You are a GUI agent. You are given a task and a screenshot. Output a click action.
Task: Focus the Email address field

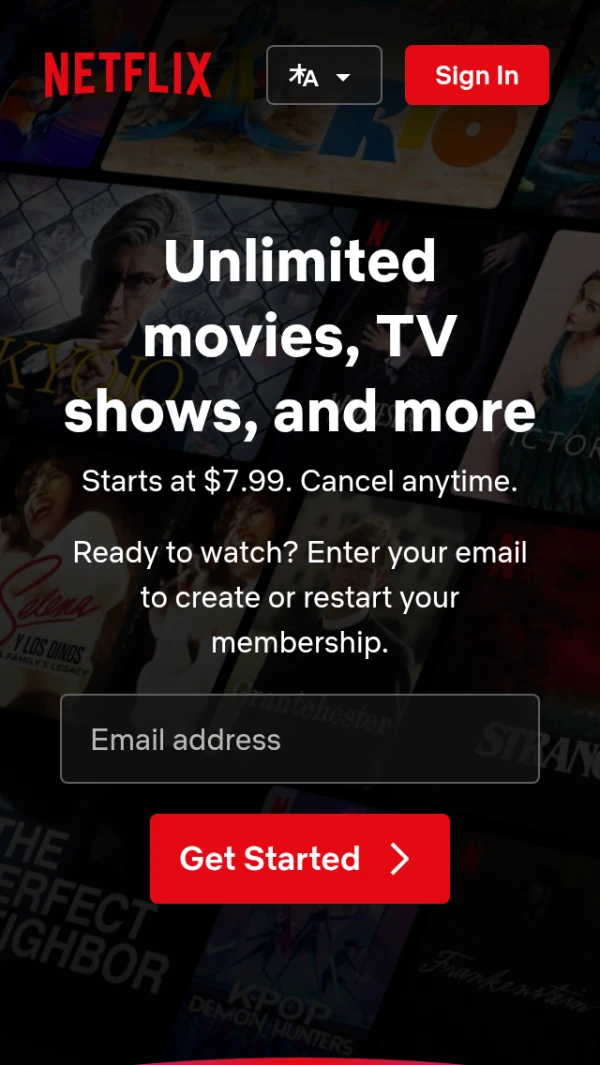(x=300, y=739)
